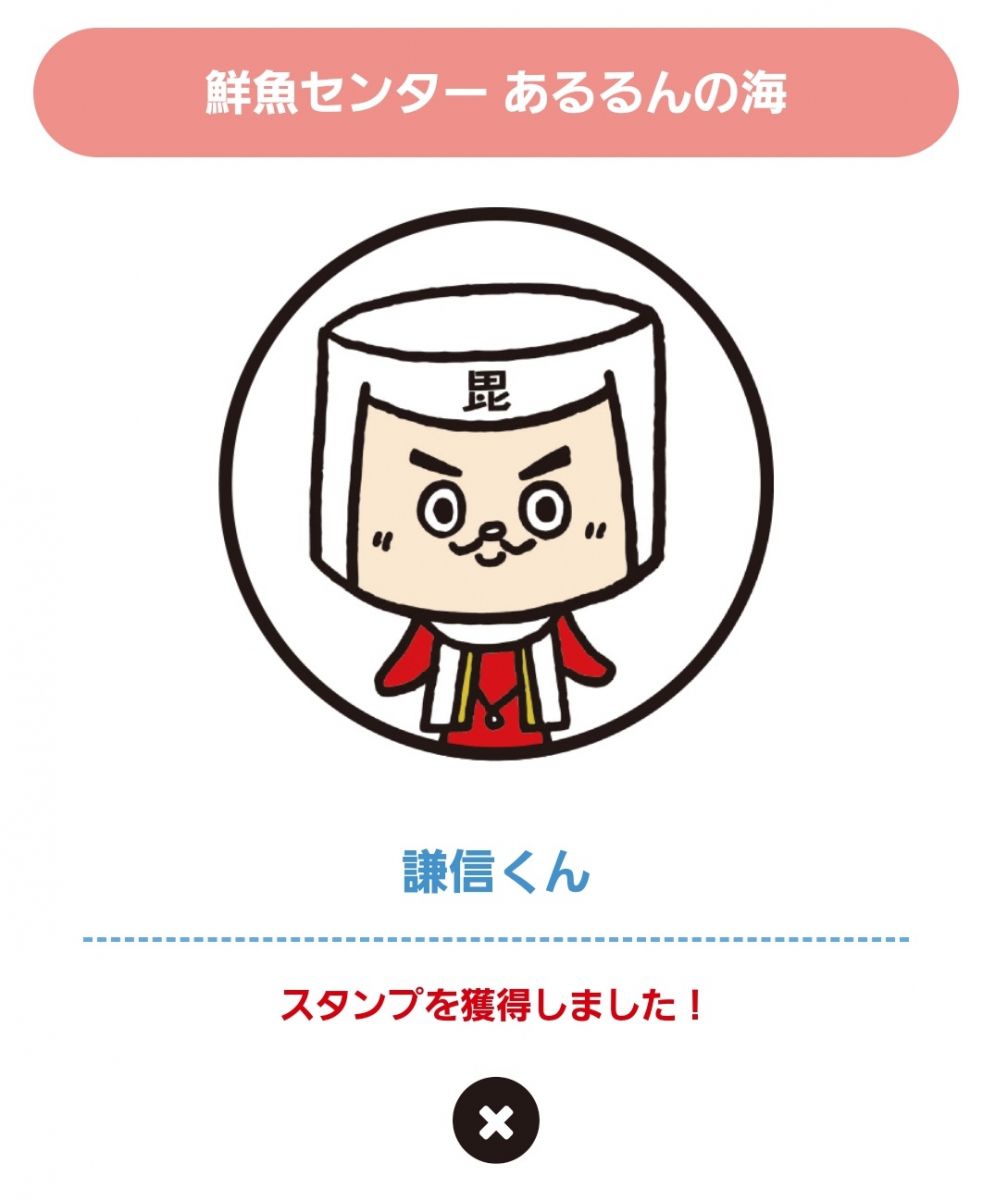
Task: Close the stamp acquired dialog
Action: point(496,1120)
